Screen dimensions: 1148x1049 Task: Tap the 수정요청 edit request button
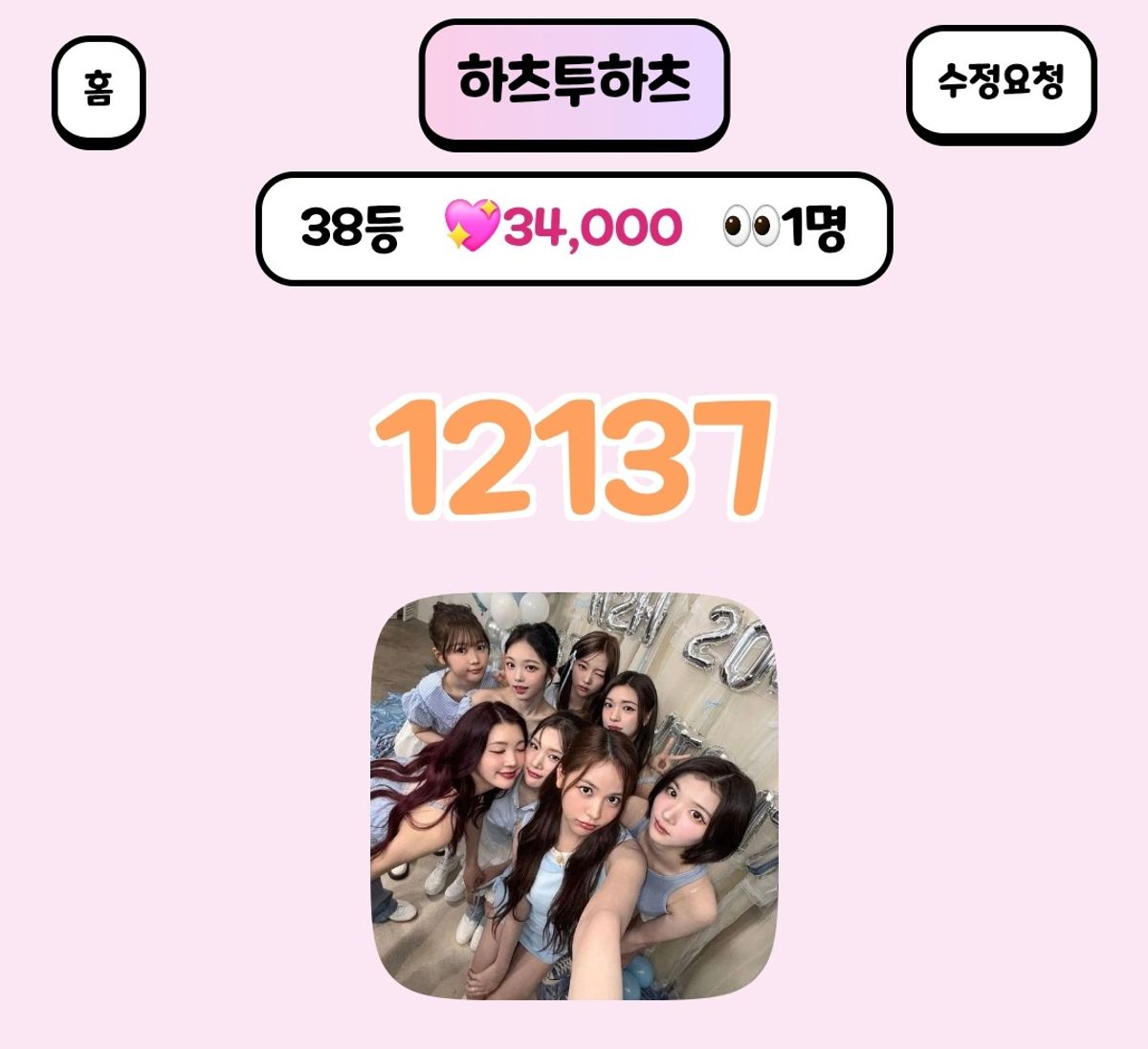1000,81
